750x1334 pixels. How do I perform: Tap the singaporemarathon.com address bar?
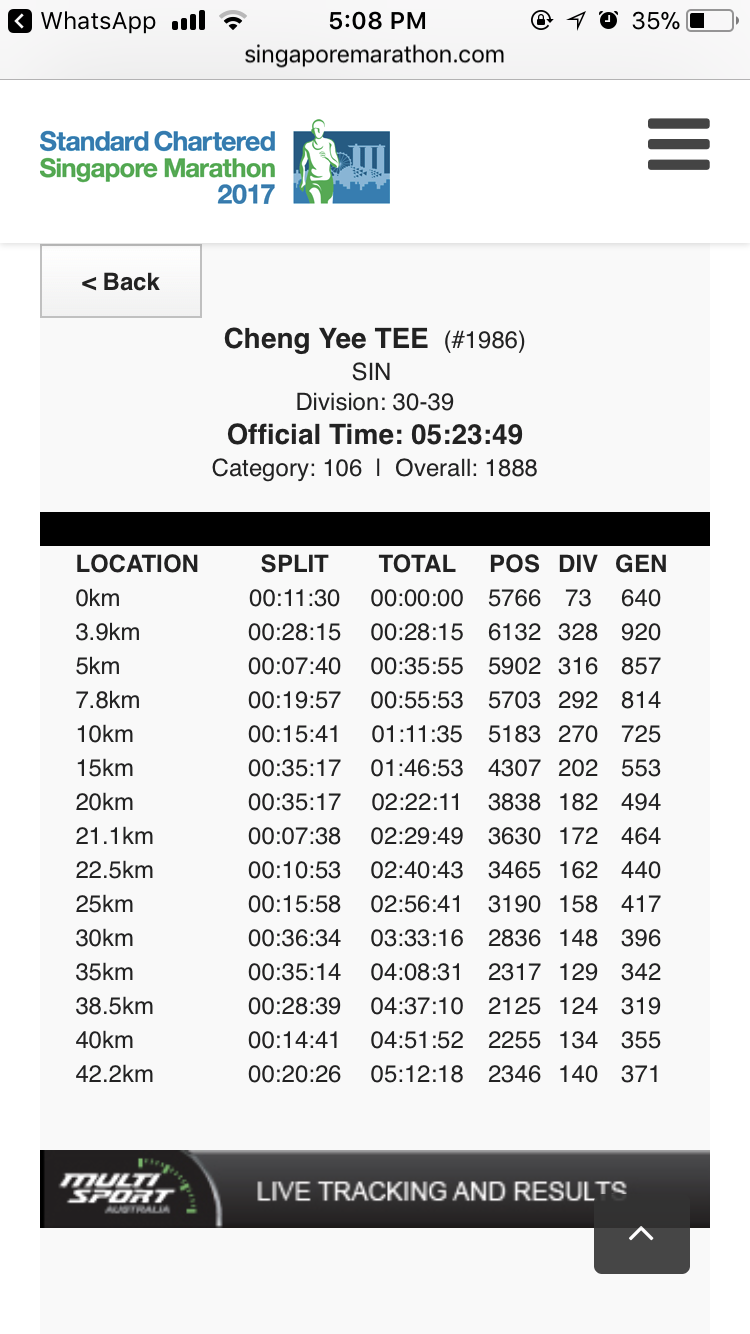point(375,55)
